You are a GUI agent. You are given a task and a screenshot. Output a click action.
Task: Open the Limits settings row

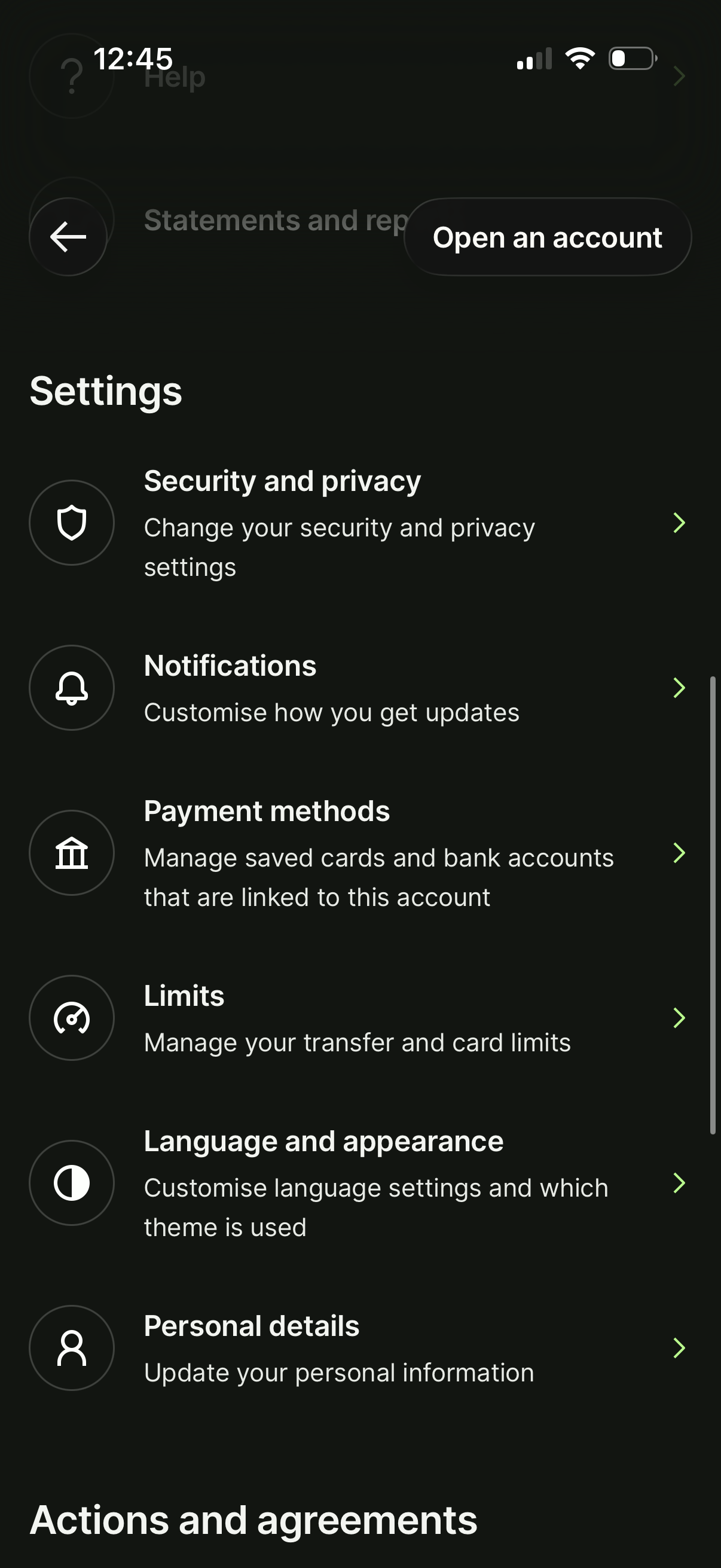tap(360, 1018)
